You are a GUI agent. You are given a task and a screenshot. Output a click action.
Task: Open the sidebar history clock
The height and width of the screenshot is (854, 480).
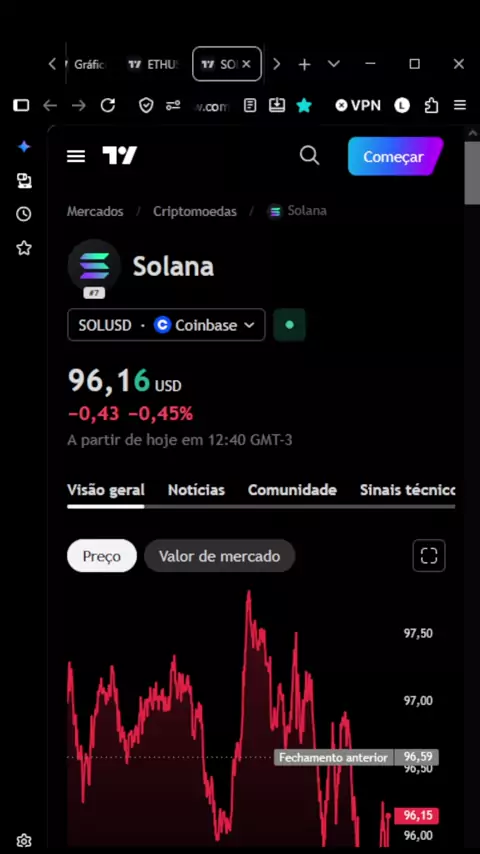tap(23, 214)
